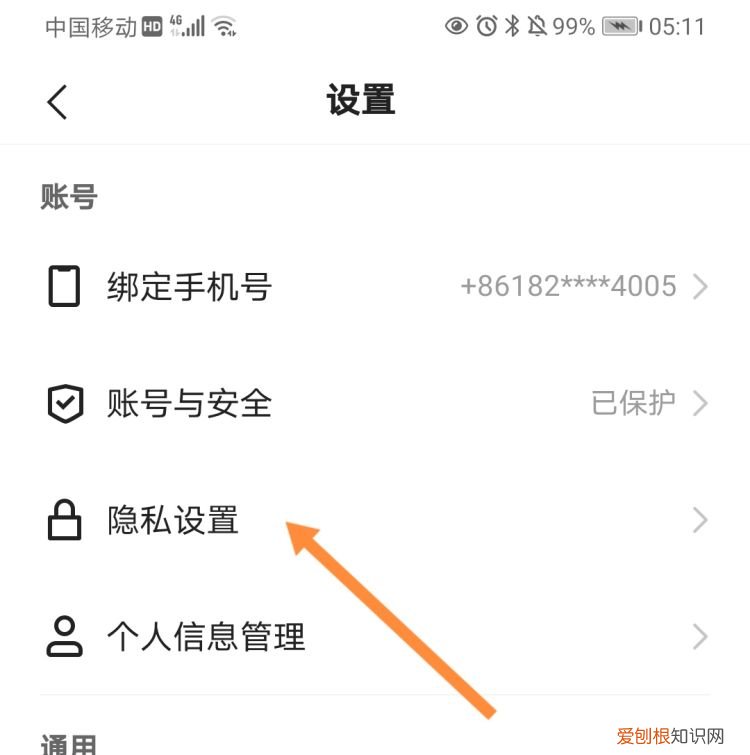750x755 pixels.
Task: Tap the back arrow to leave 设置
Action: 57,101
